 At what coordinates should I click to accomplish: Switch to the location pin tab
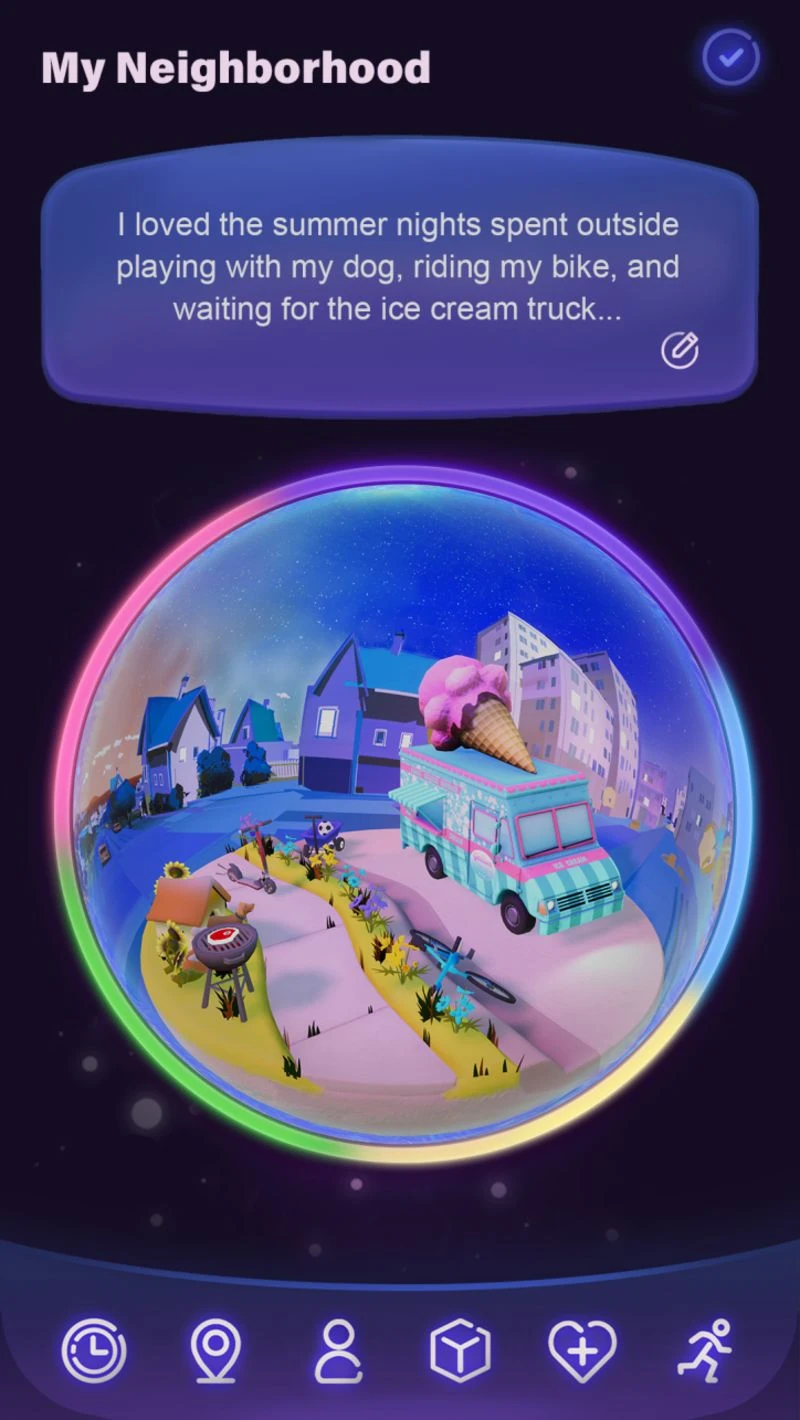coord(216,1351)
